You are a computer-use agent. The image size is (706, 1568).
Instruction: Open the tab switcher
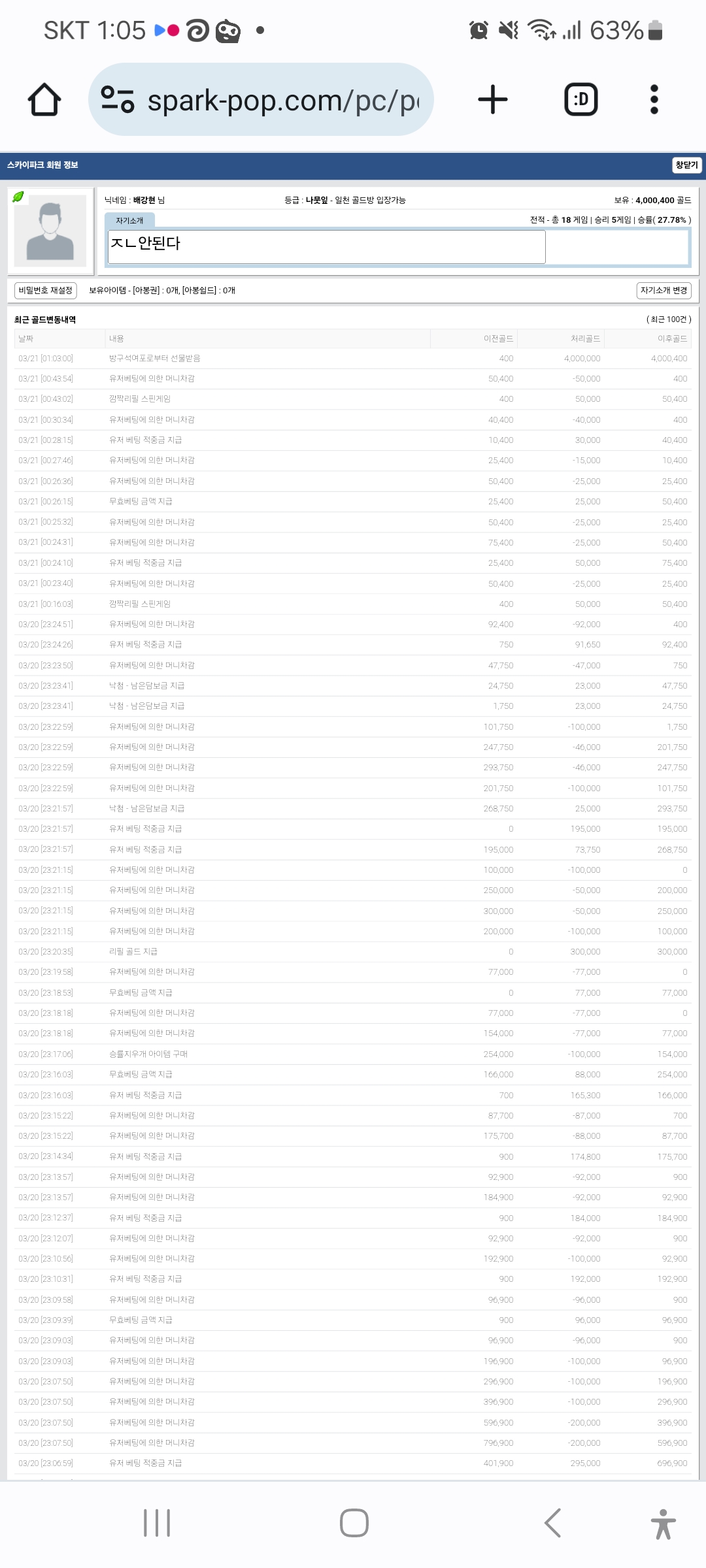point(580,100)
